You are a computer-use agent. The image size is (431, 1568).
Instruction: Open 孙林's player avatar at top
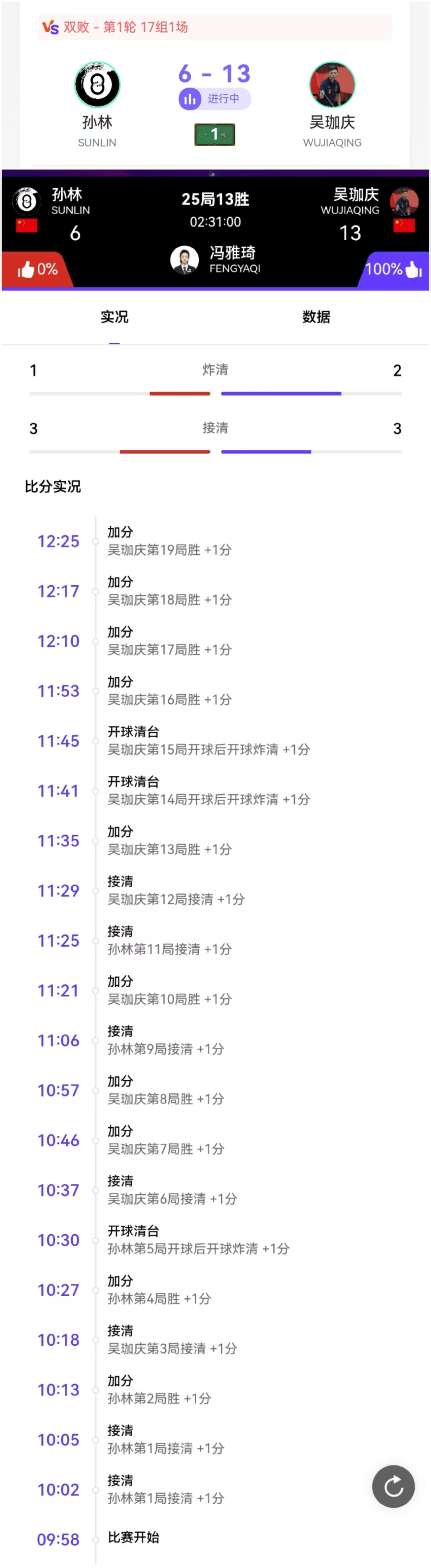[97, 85]
